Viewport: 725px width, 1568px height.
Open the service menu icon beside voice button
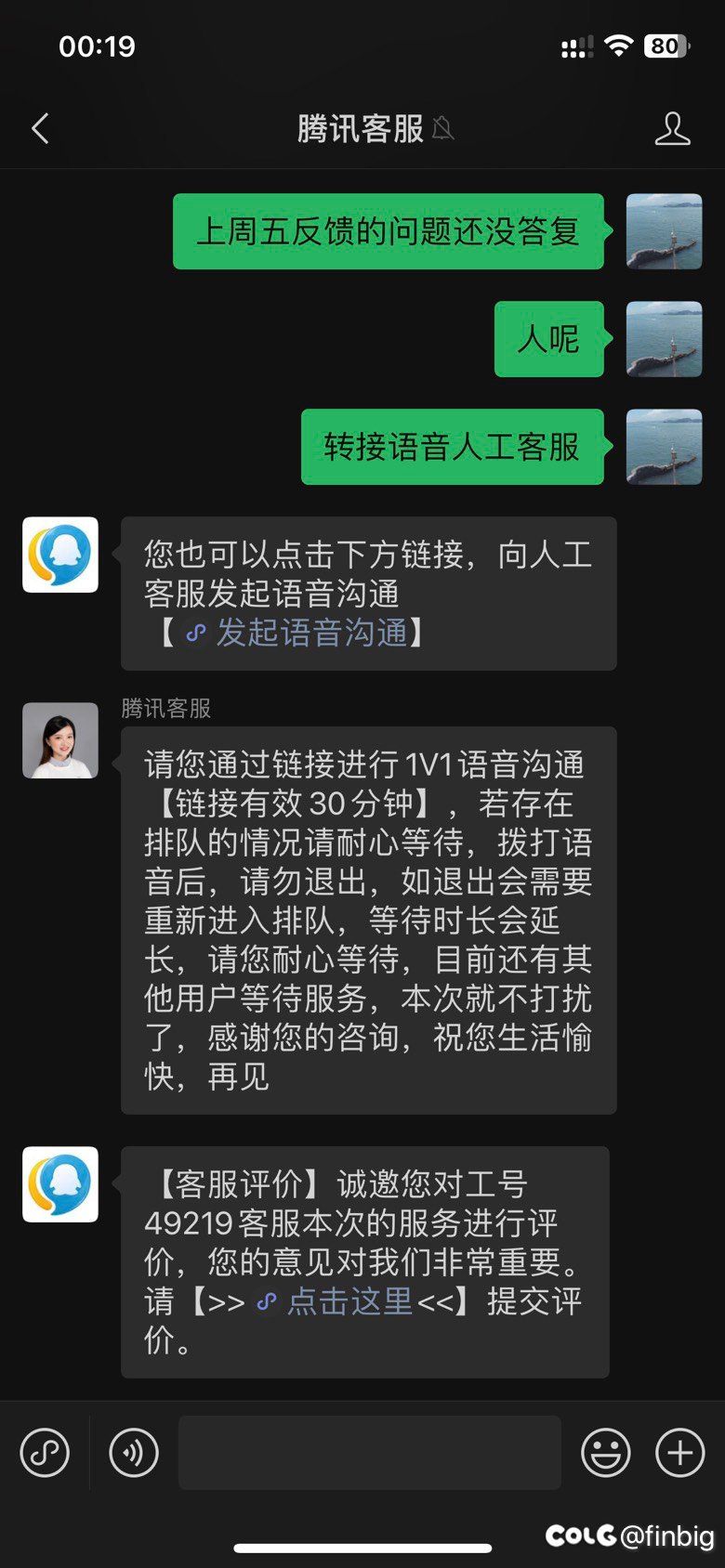click(45, 1453)
